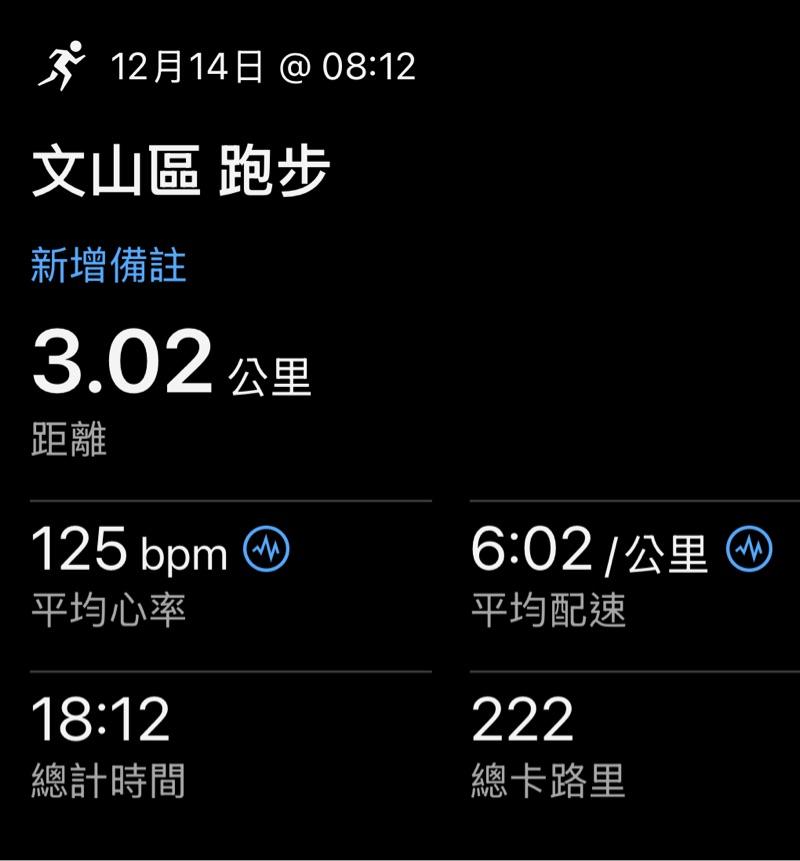The width and height of the screenshot is (800, 861).
Task: Open the heart rate chart icon beside 125 bpm
Action: (267, 549)
